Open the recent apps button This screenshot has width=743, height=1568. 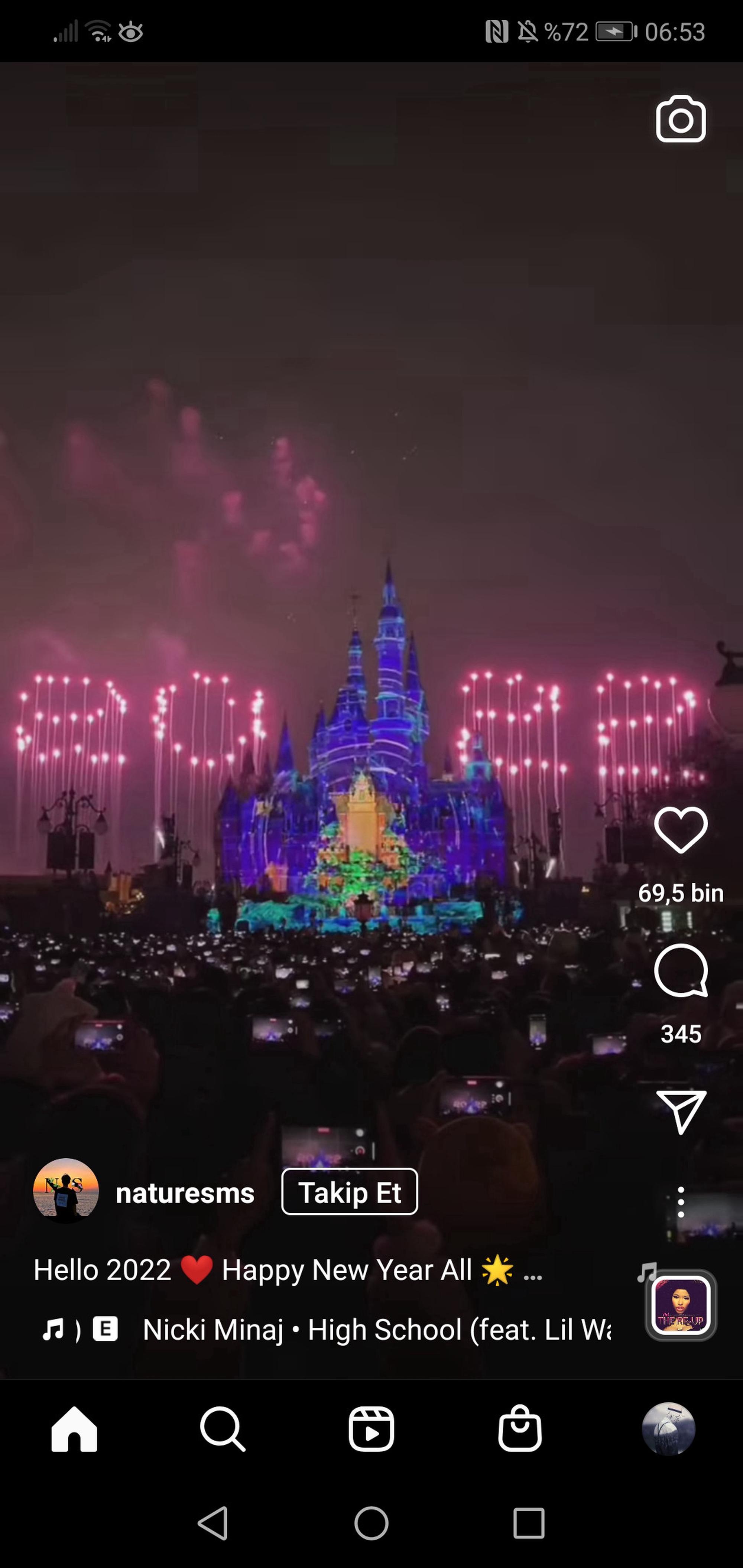(529, 1523)
